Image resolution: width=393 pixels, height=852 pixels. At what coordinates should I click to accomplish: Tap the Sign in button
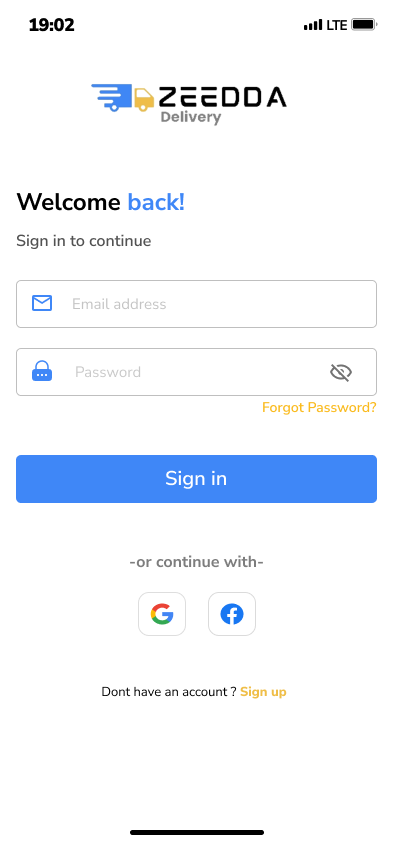tap(196, 479)
